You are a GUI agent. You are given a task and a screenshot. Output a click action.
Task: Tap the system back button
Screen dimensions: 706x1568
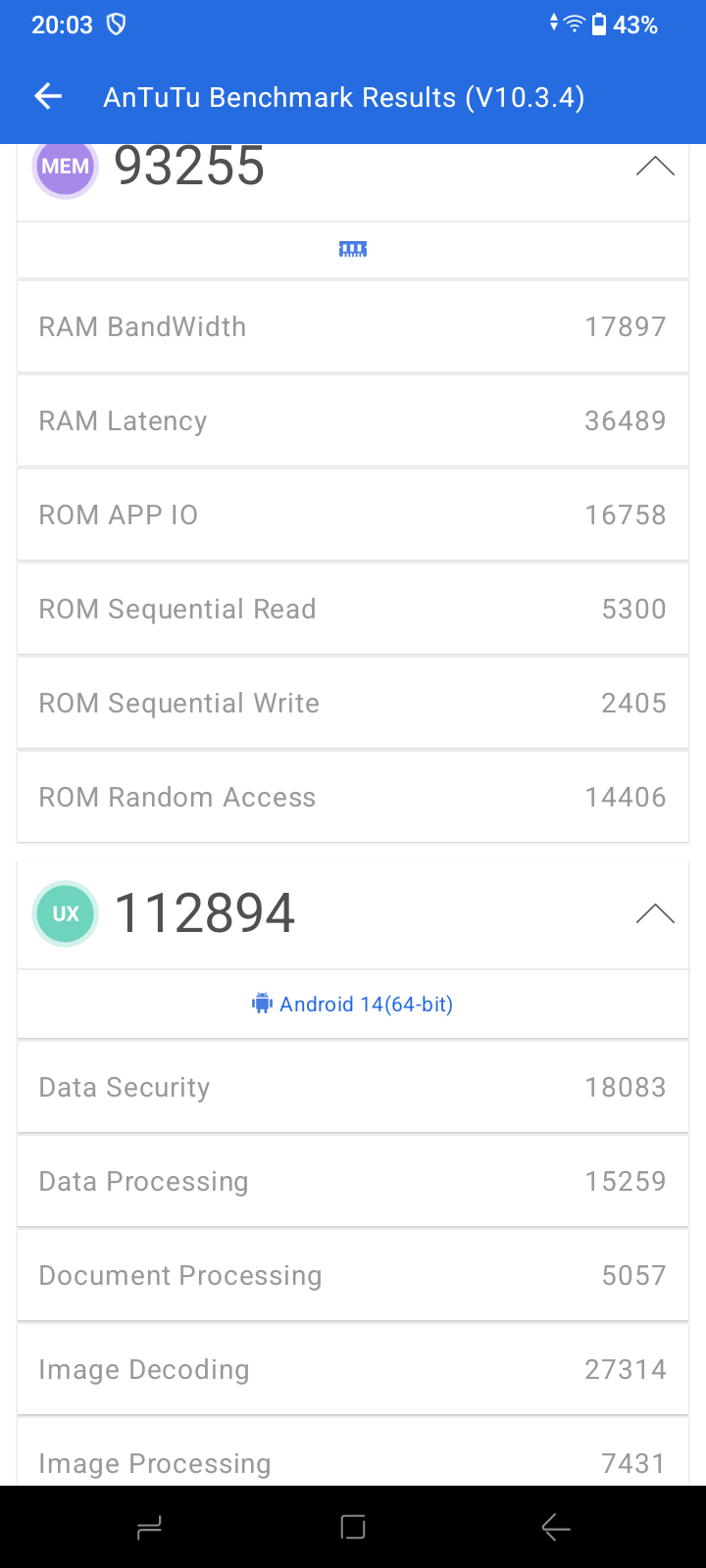click(x=556, y=1527)
